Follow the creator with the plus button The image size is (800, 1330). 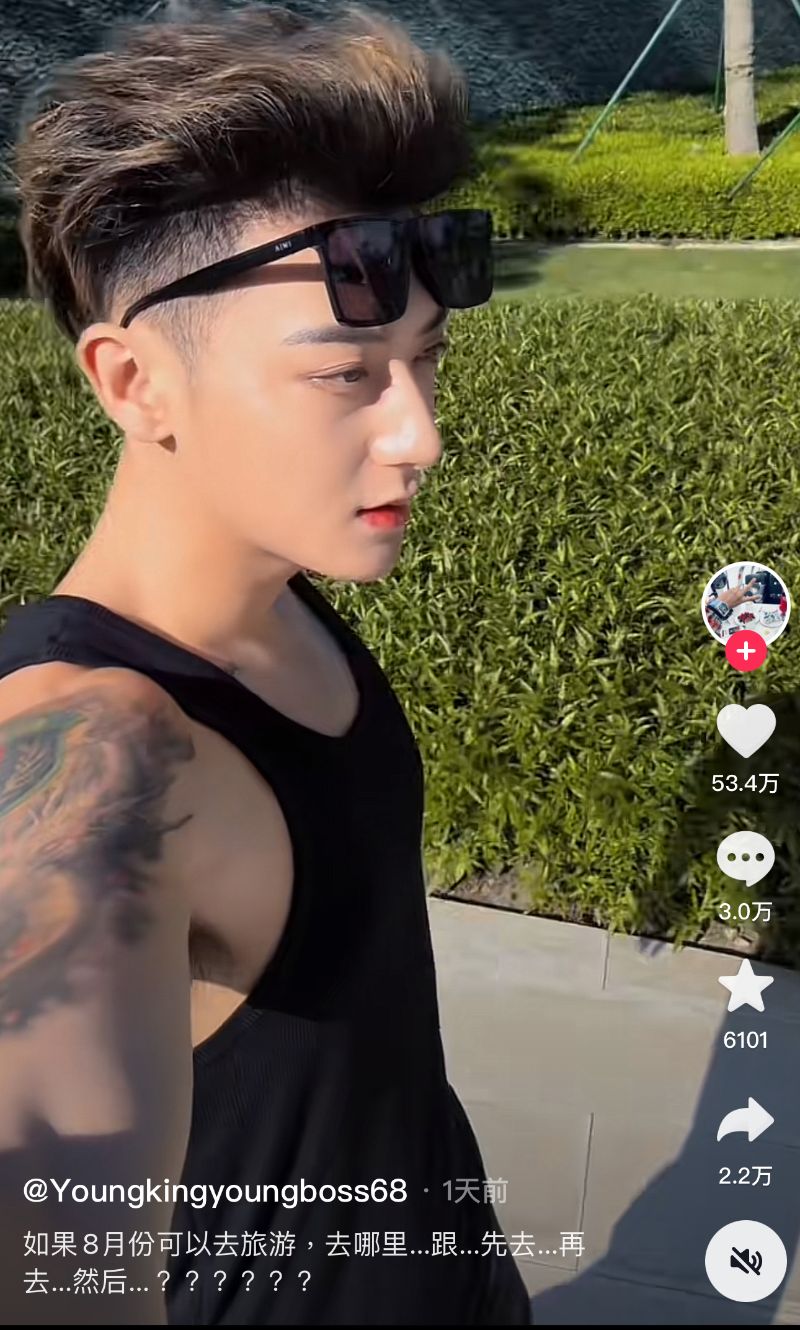[x=746, y=651]
